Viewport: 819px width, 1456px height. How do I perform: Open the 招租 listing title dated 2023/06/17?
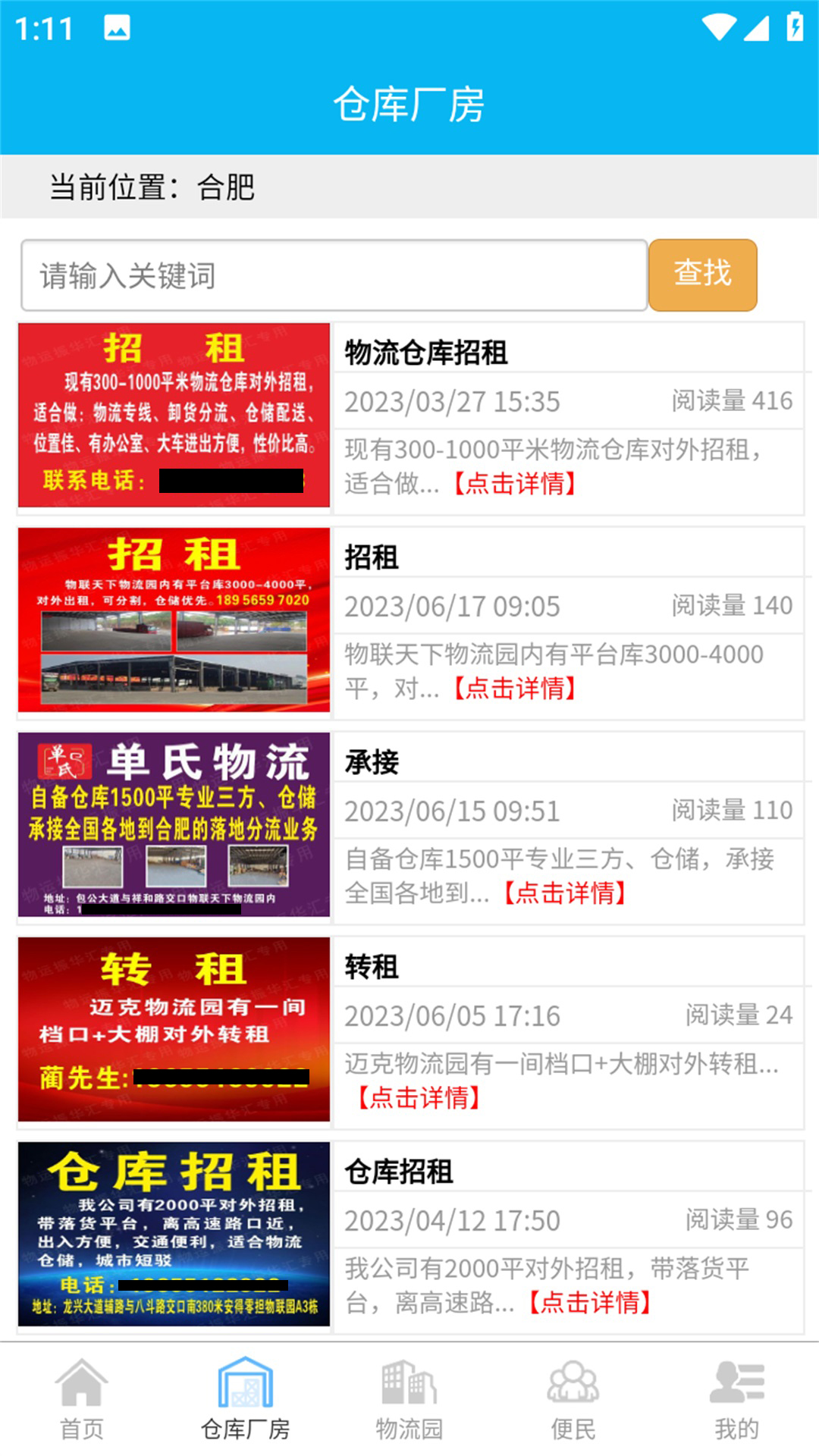pos(374,556)
